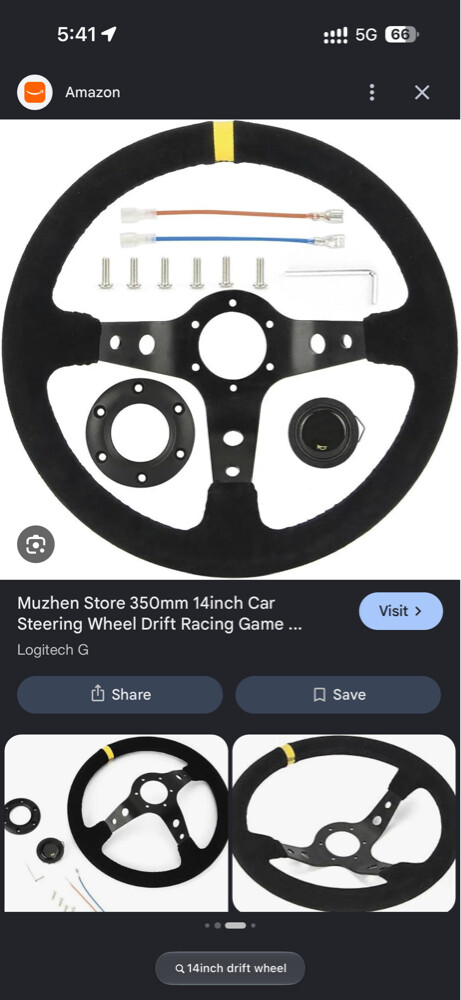Image resolution: width=461 pixels, height=1000 pixels.
Task: Open related image with scattered accessories
Action: [x=116, y=823]
